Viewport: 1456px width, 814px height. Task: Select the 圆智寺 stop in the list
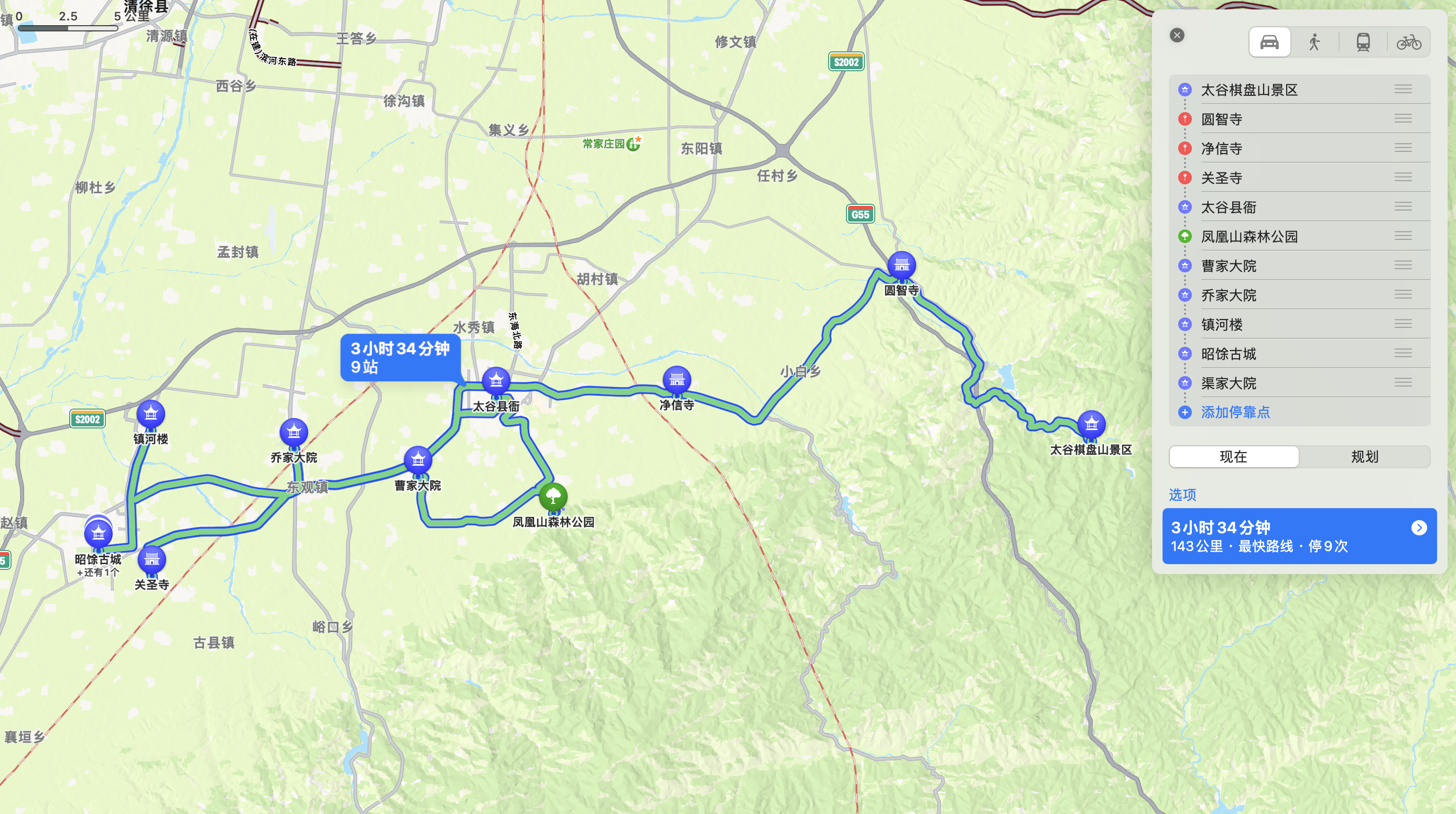pyautogui.click(x=1221, y=119)
